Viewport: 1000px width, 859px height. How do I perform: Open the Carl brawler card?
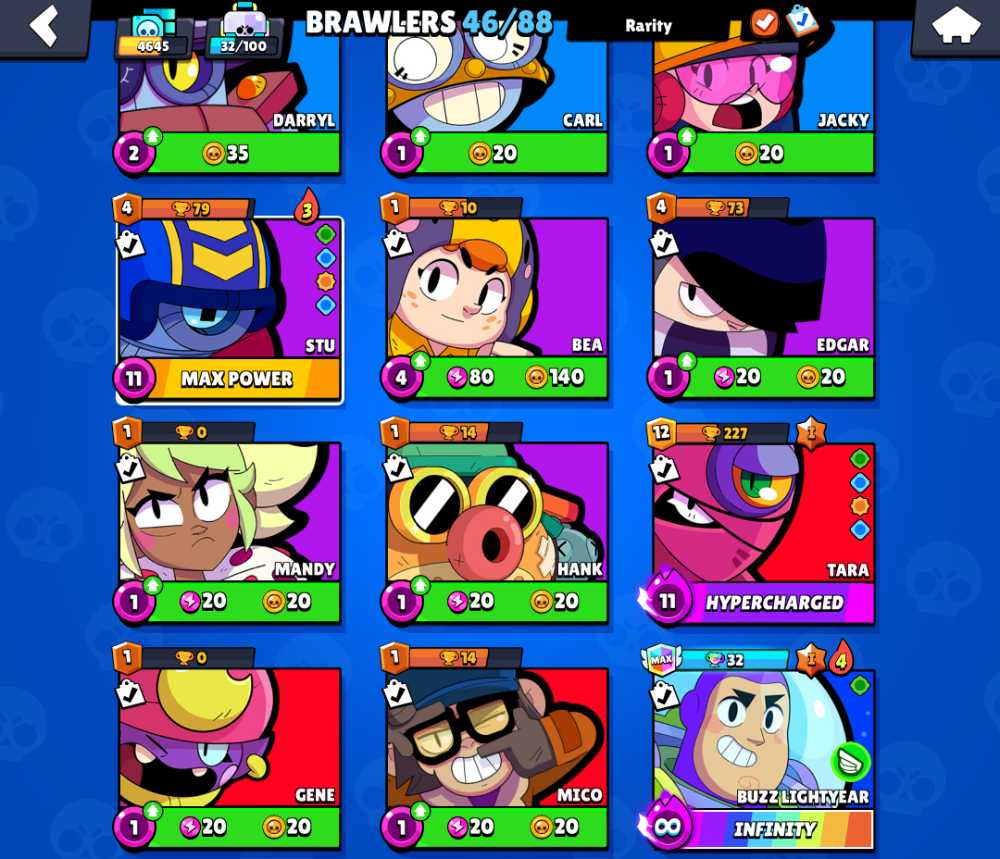tap(497, 90)
